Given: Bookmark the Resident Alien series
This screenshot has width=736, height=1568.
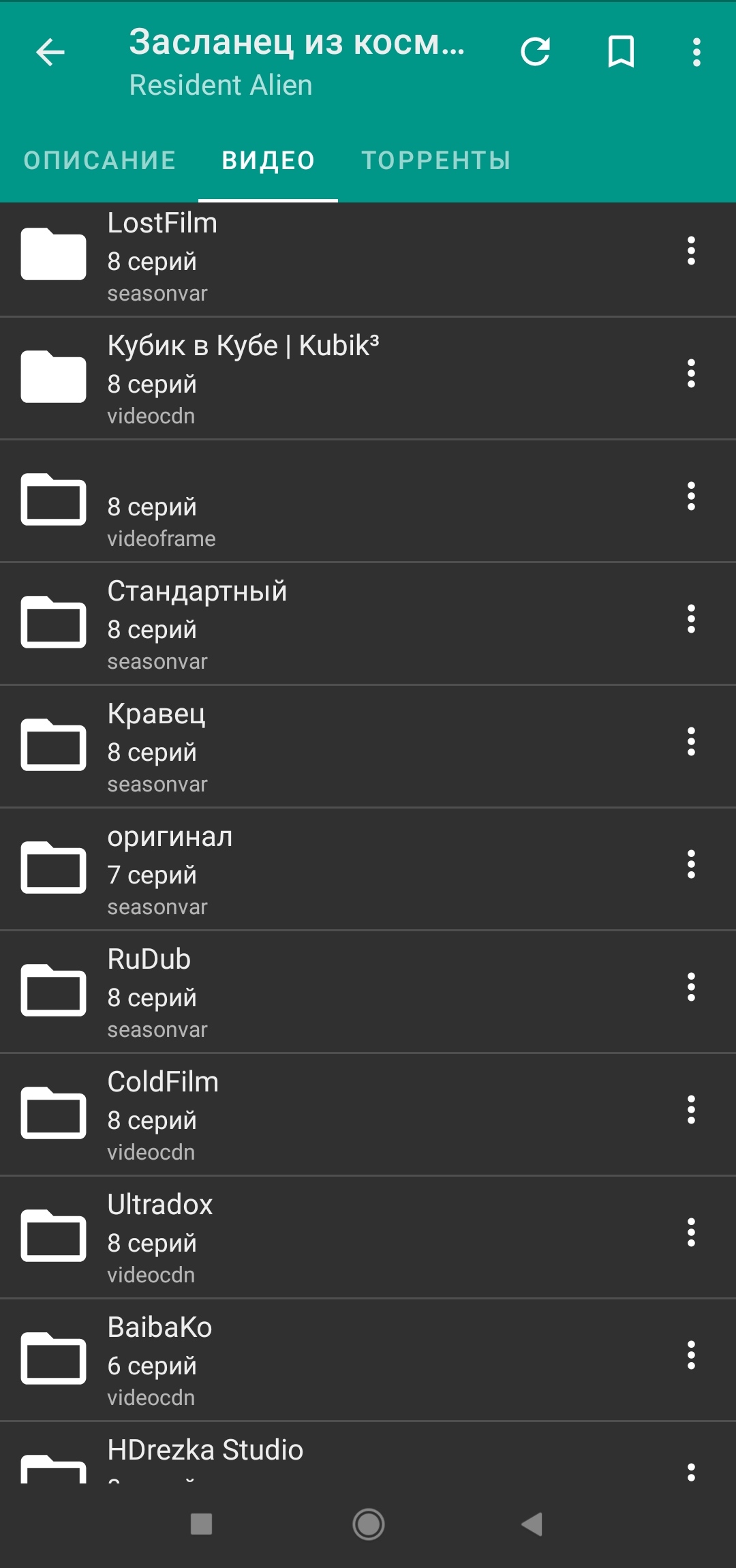Looking at the screenshot, I should coord(621,52).
